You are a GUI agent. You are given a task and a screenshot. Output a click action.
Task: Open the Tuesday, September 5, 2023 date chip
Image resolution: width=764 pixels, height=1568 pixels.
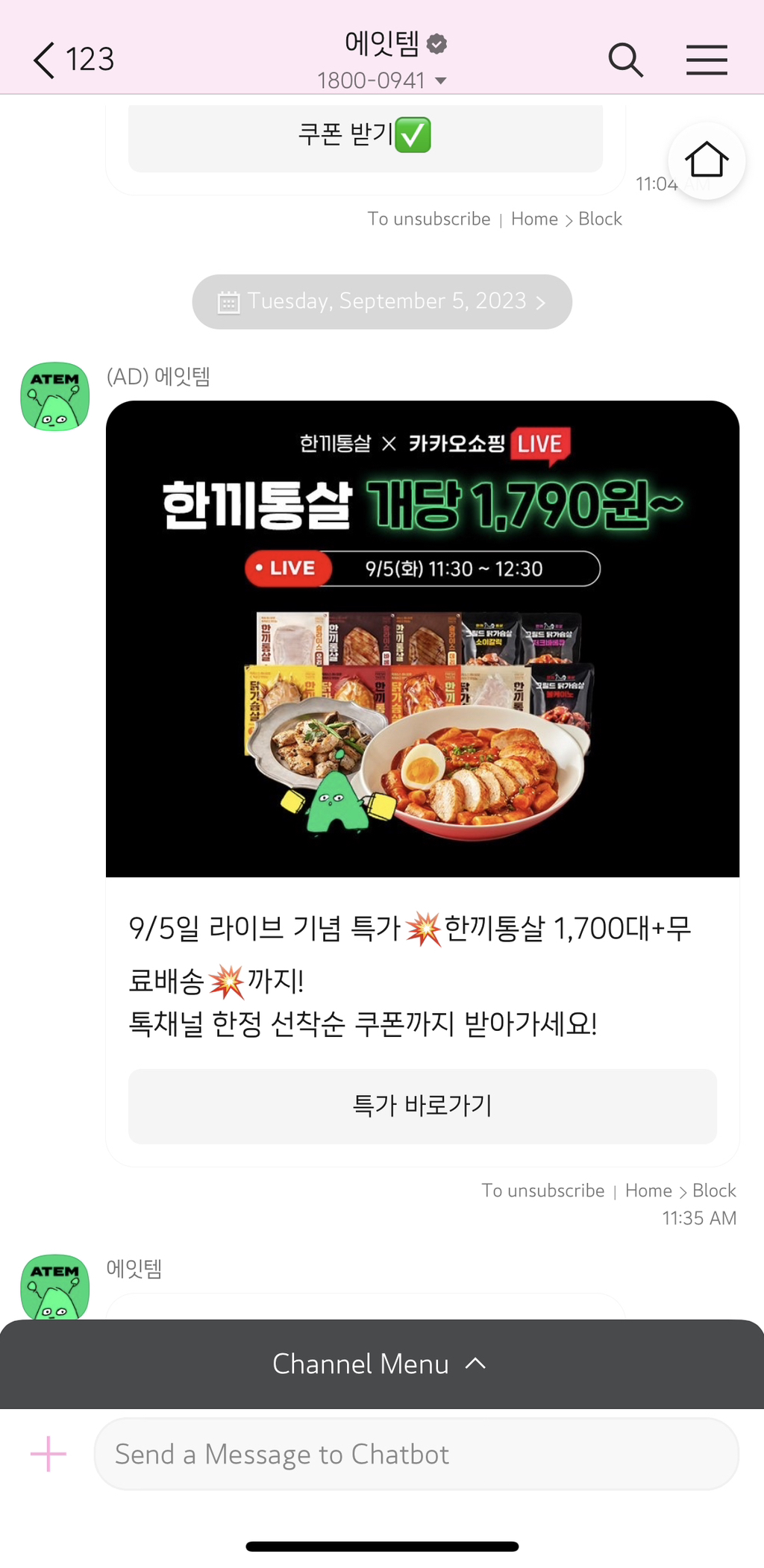[x=382, y=301]
